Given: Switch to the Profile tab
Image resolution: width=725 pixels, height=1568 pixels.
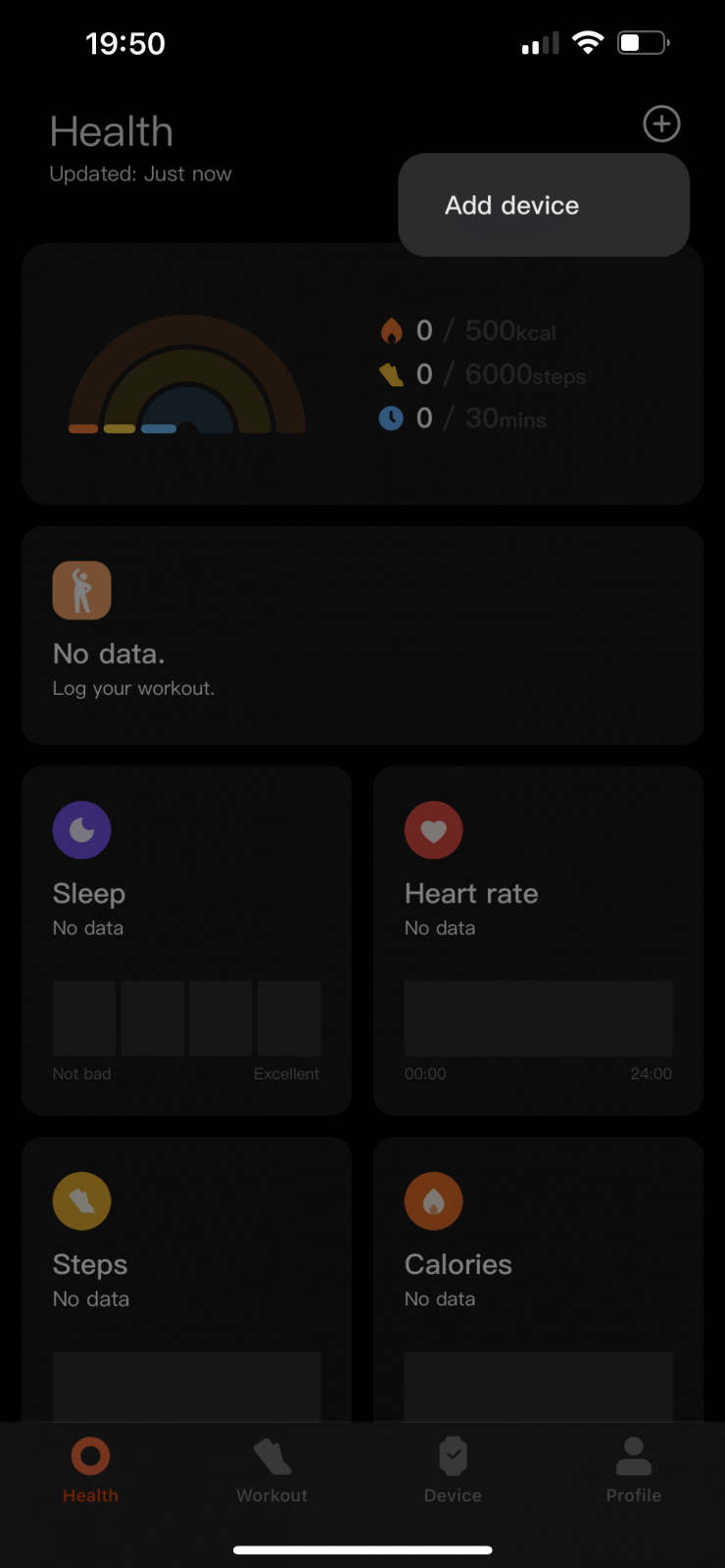Looking at the screenshot, I should pyautogui.click(x=633, y=1470).
